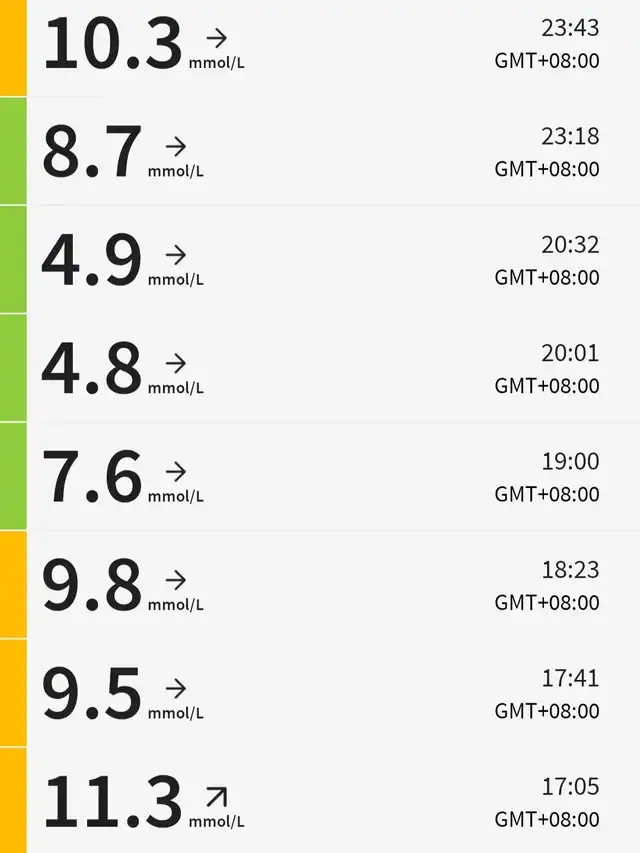Open the 11.3 mmol/L reading at 17:05

[x=320, y=801]
